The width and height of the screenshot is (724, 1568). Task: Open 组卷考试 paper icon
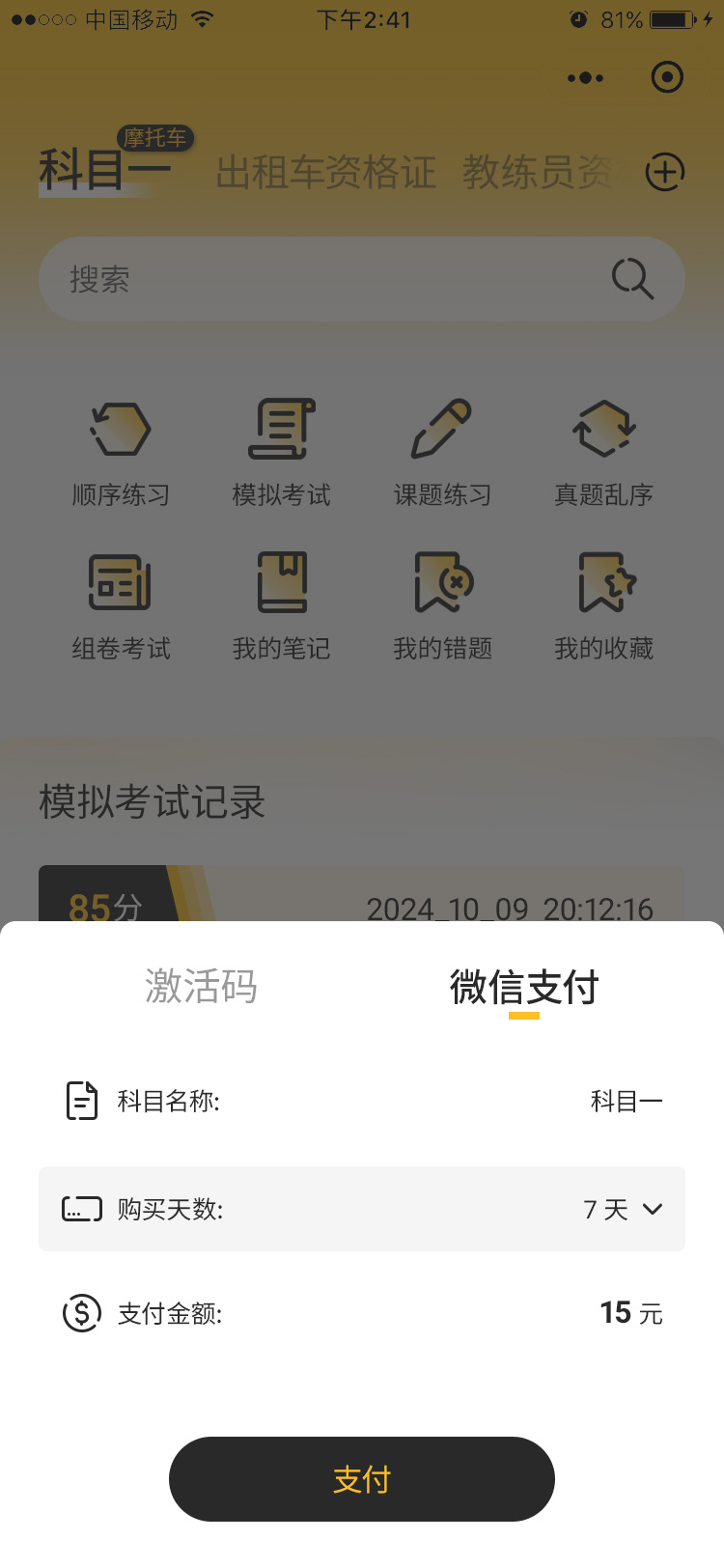[x=121, y=582]
